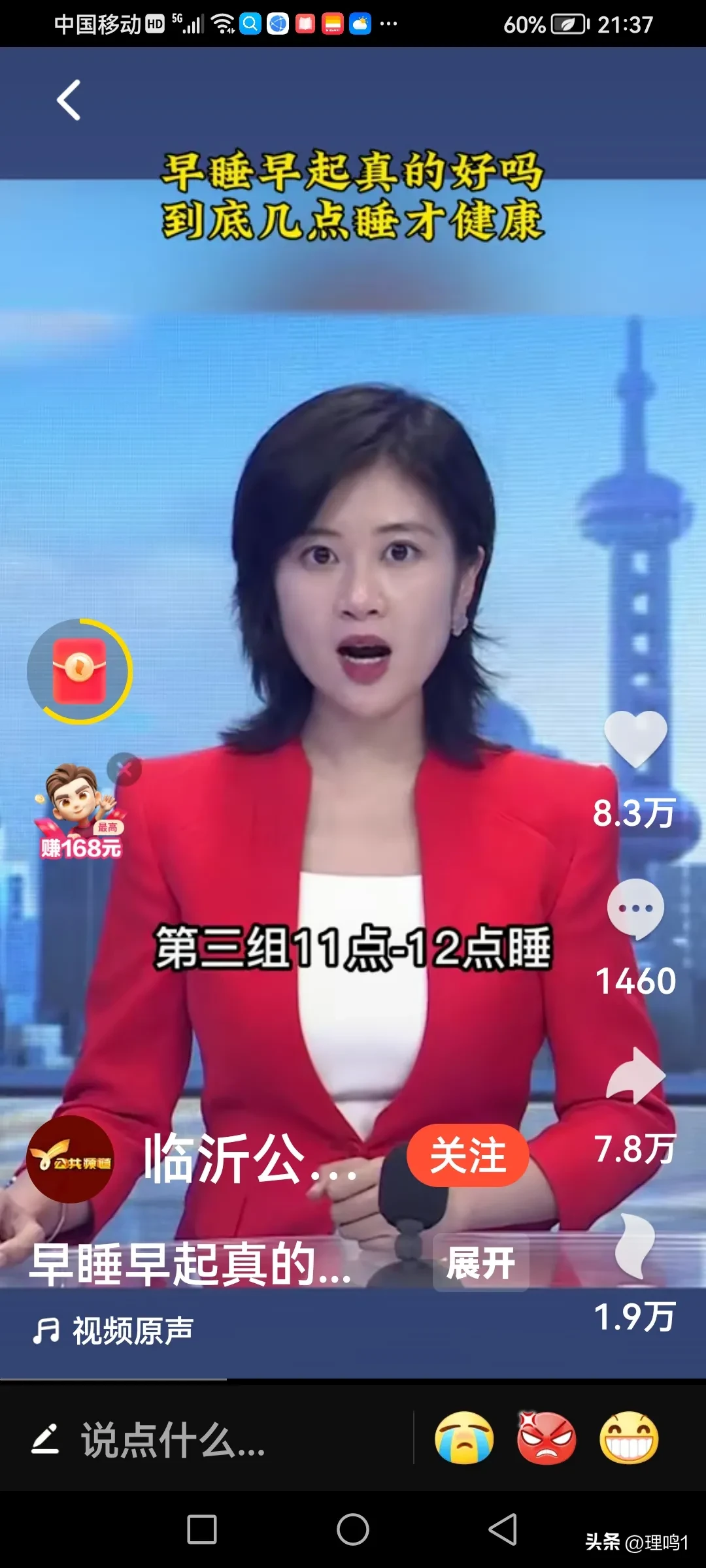Go back using the top-left arrow
Viewport: 706px width, 1568px height.
point(69,100)
